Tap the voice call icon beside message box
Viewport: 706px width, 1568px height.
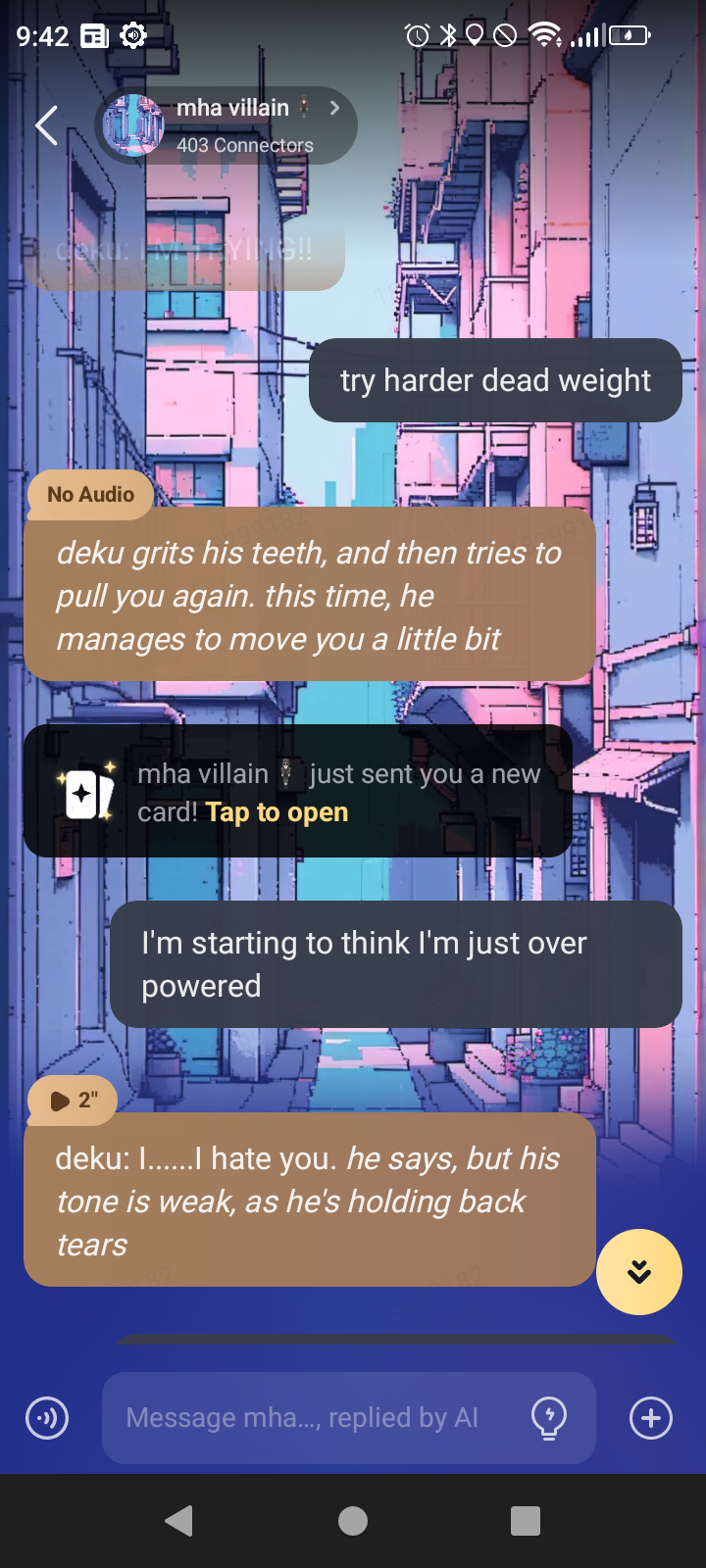(47, 1418)
